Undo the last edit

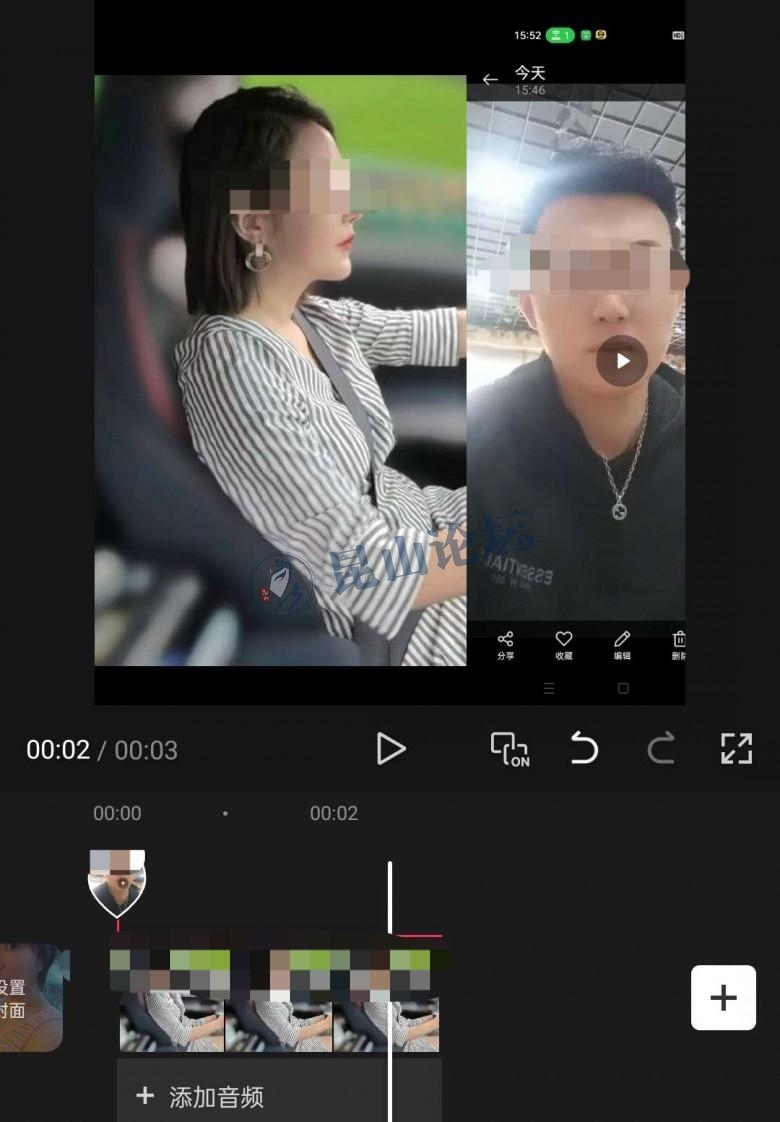[584, 749]
